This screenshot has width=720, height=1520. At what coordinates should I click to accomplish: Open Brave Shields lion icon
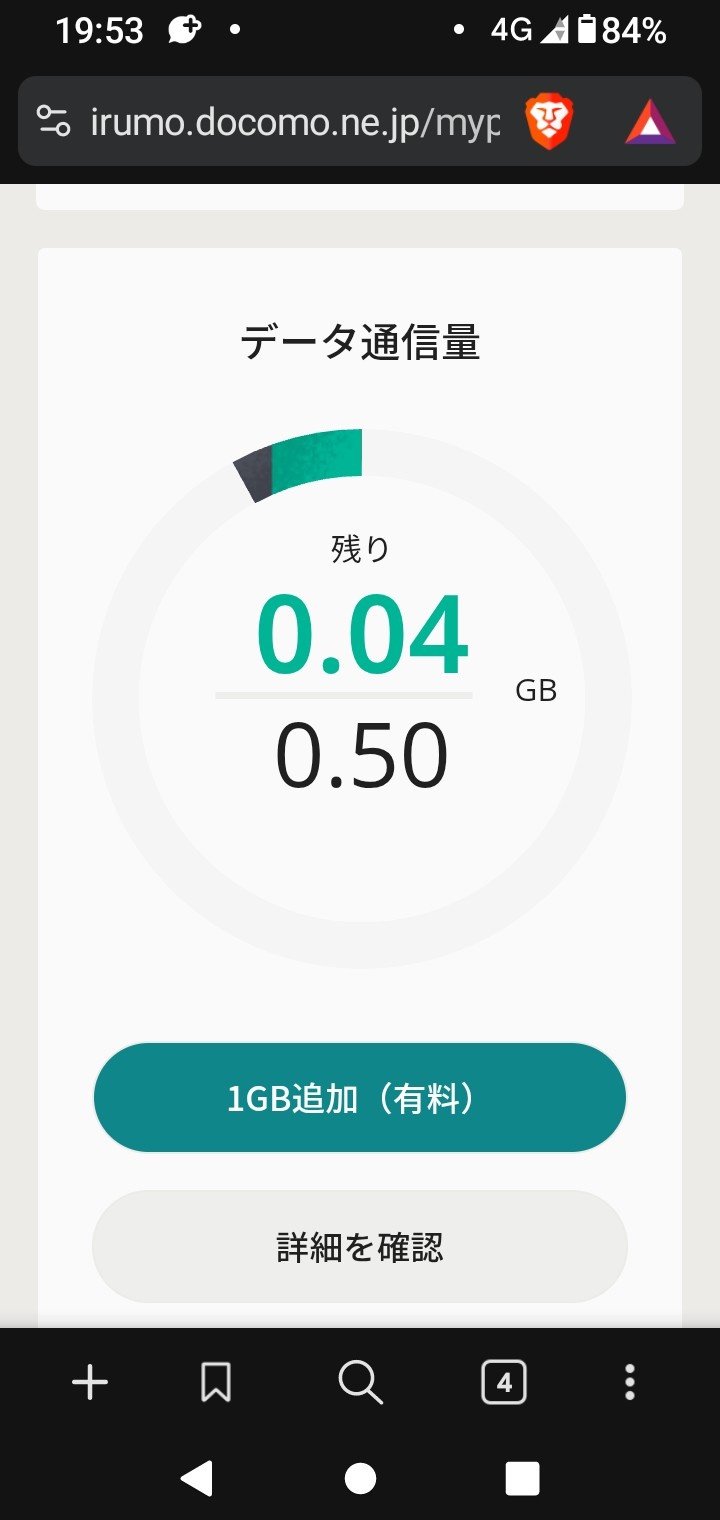pyautogui.click(x=548, y=122)
